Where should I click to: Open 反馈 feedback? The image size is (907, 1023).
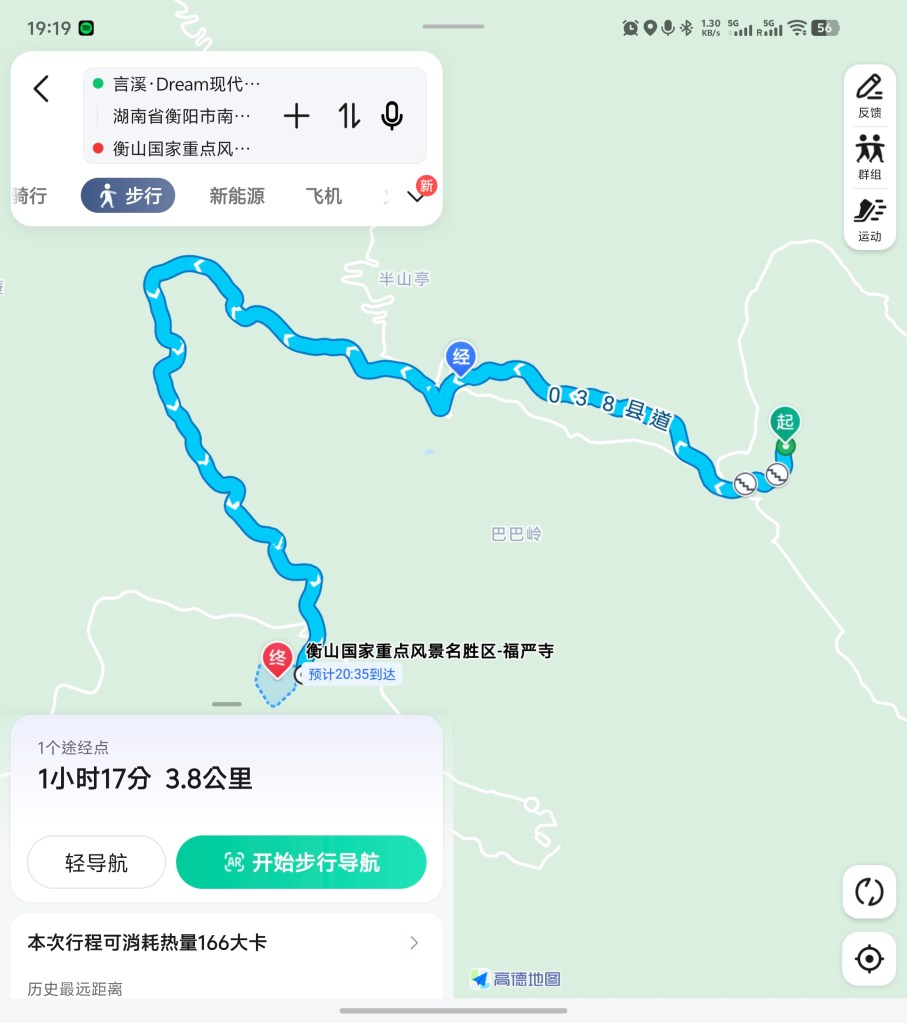pos(869,96)
